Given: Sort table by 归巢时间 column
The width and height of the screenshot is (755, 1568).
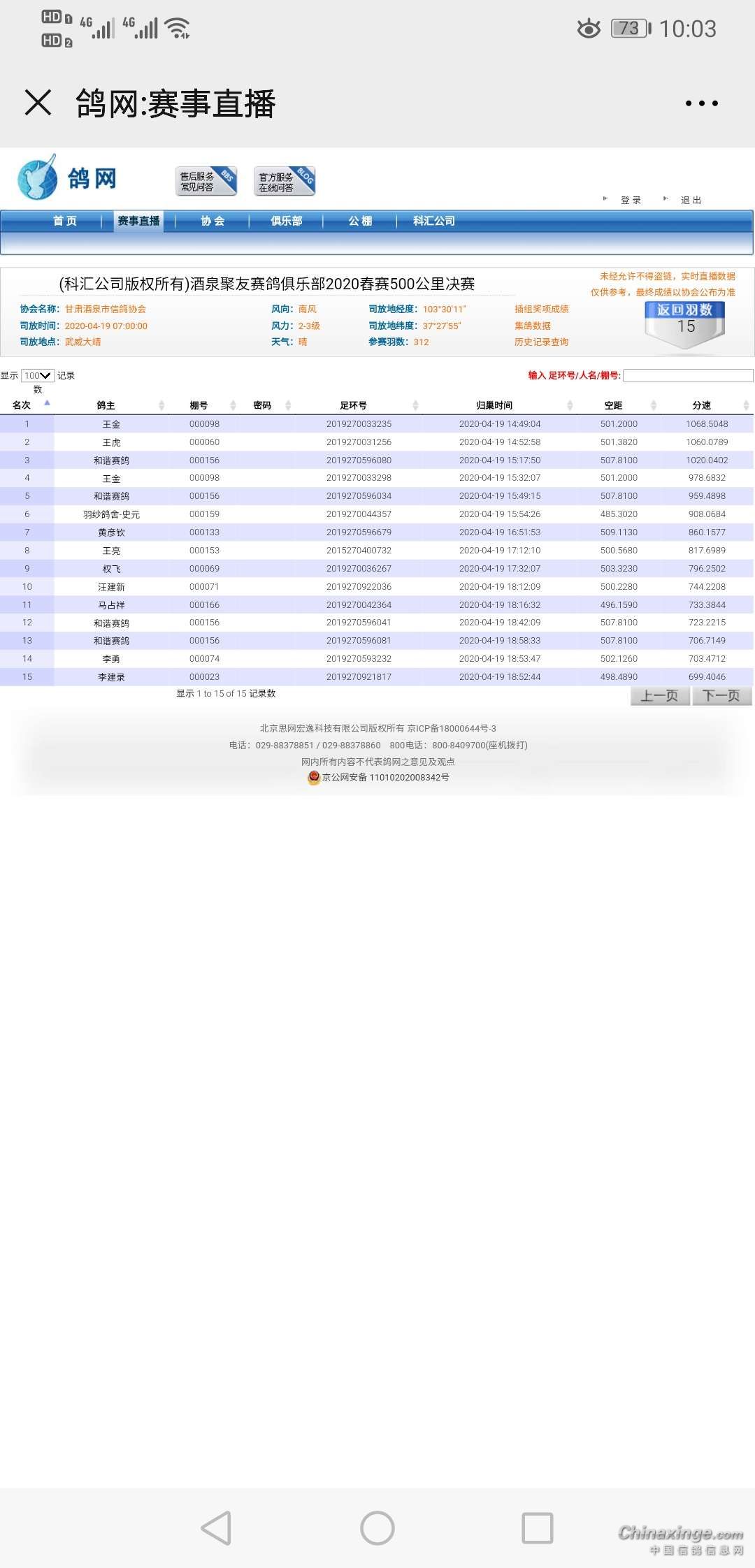Looking at the screenshot, I should pos(495,405).
